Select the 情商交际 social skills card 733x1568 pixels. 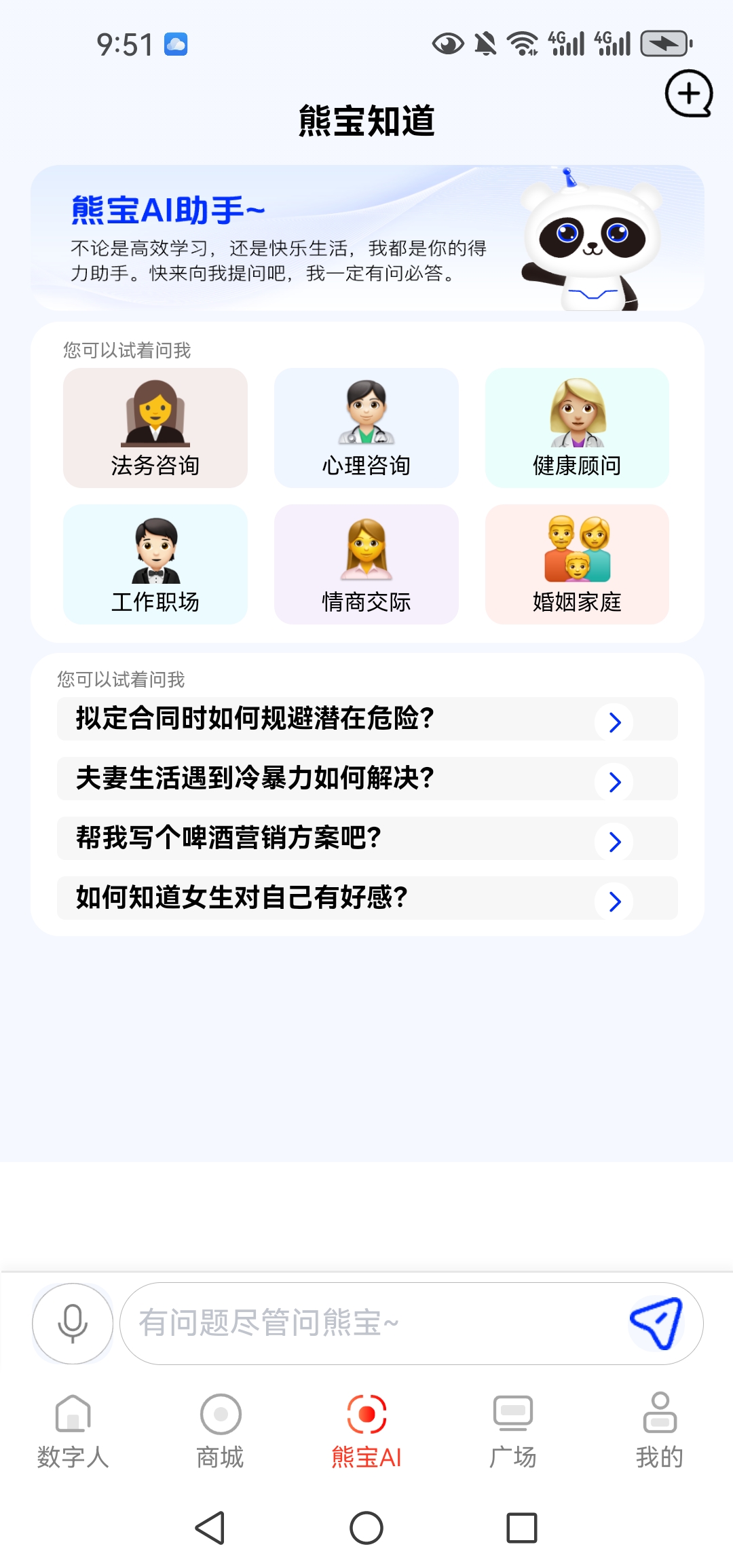click(366, 564)
